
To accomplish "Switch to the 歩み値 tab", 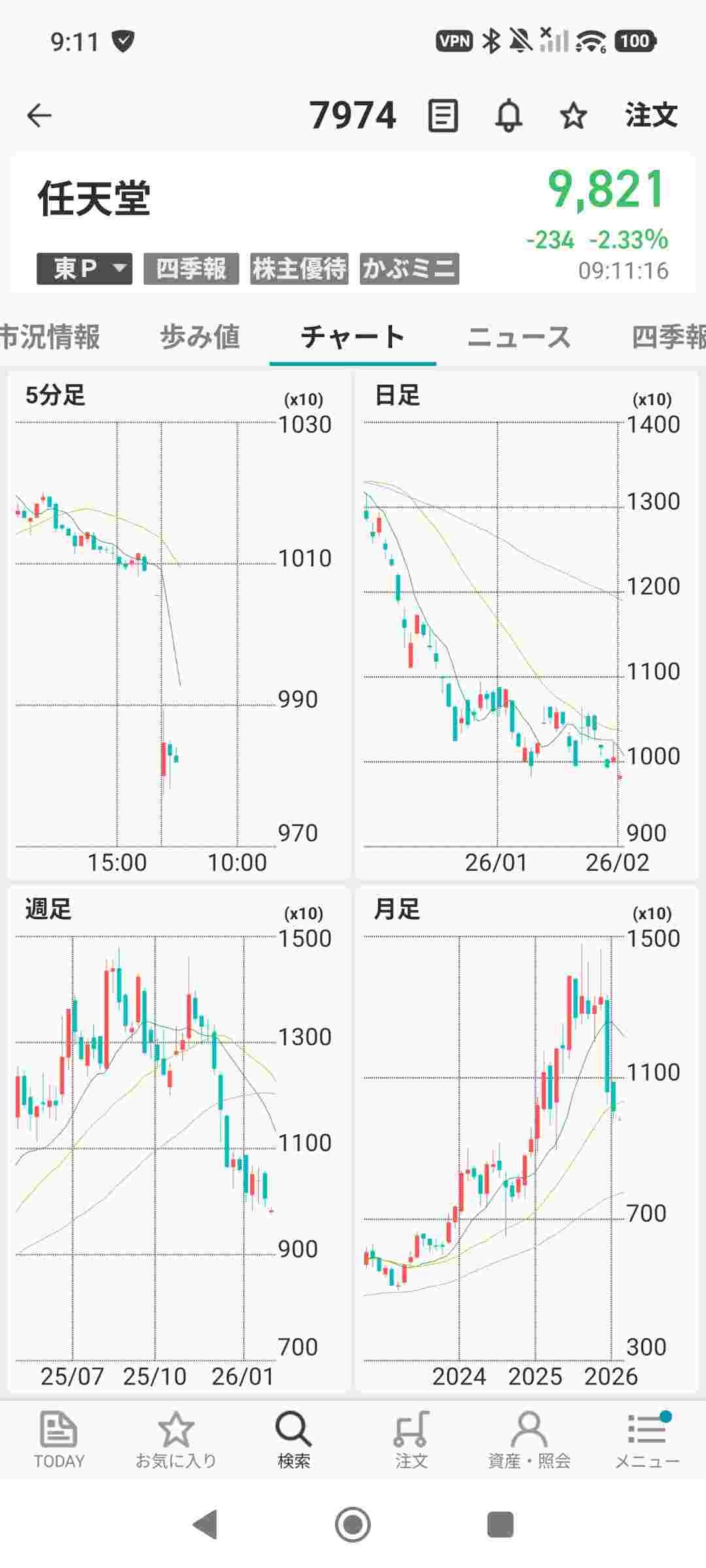I will [200, 337].
